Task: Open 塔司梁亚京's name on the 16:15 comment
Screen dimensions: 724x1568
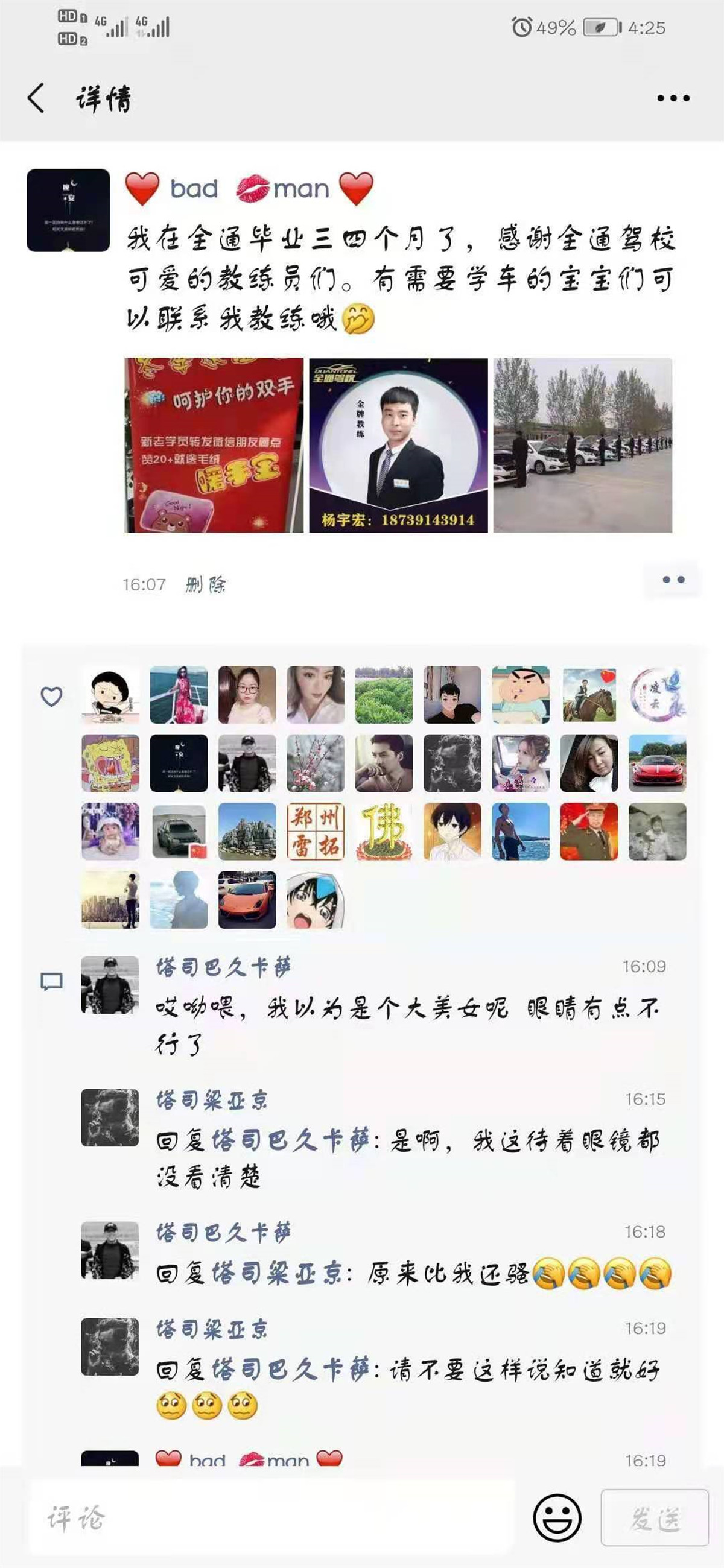Action: click(212, 1100)
